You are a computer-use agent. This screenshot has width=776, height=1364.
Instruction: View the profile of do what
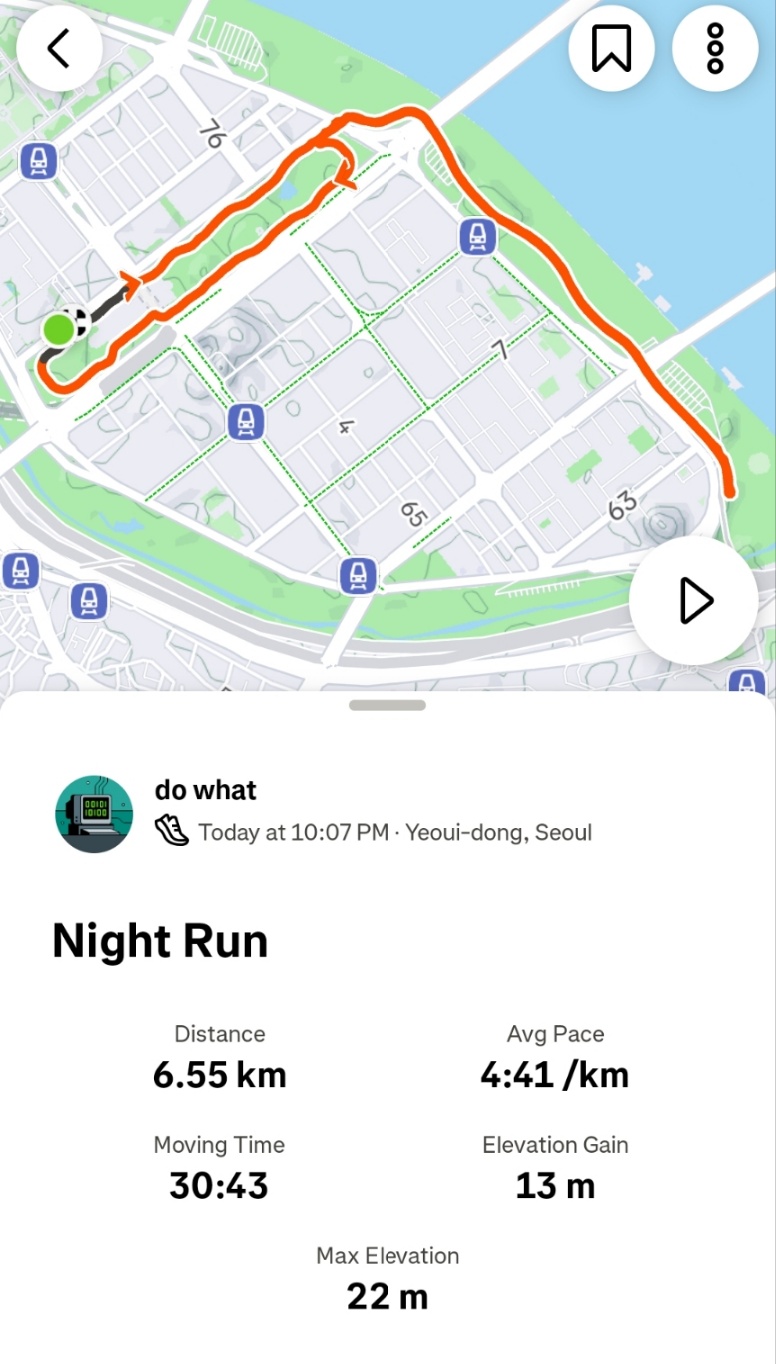point(205,790)
